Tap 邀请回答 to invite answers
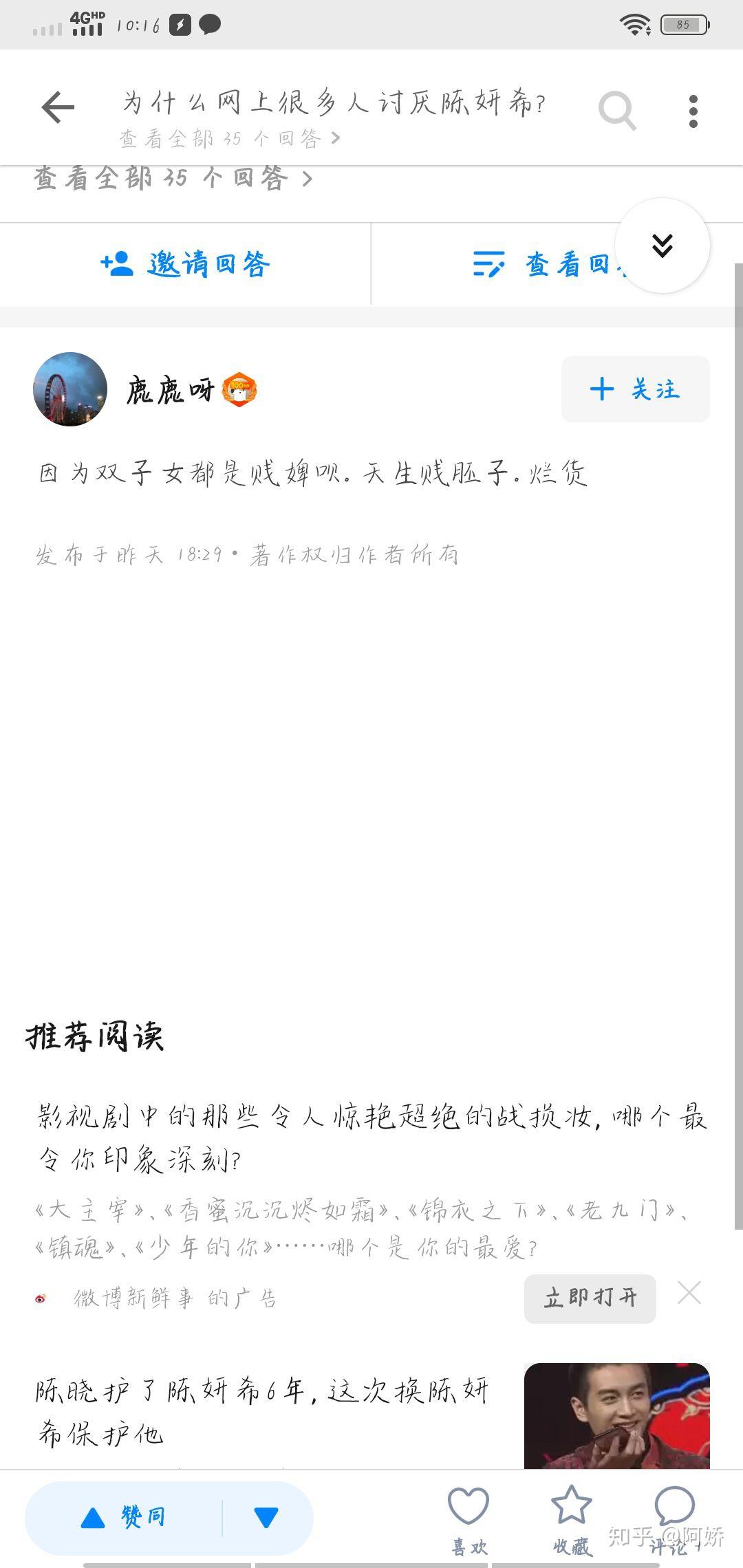The height and width of the screenshot is (1568, 743). 185,264
